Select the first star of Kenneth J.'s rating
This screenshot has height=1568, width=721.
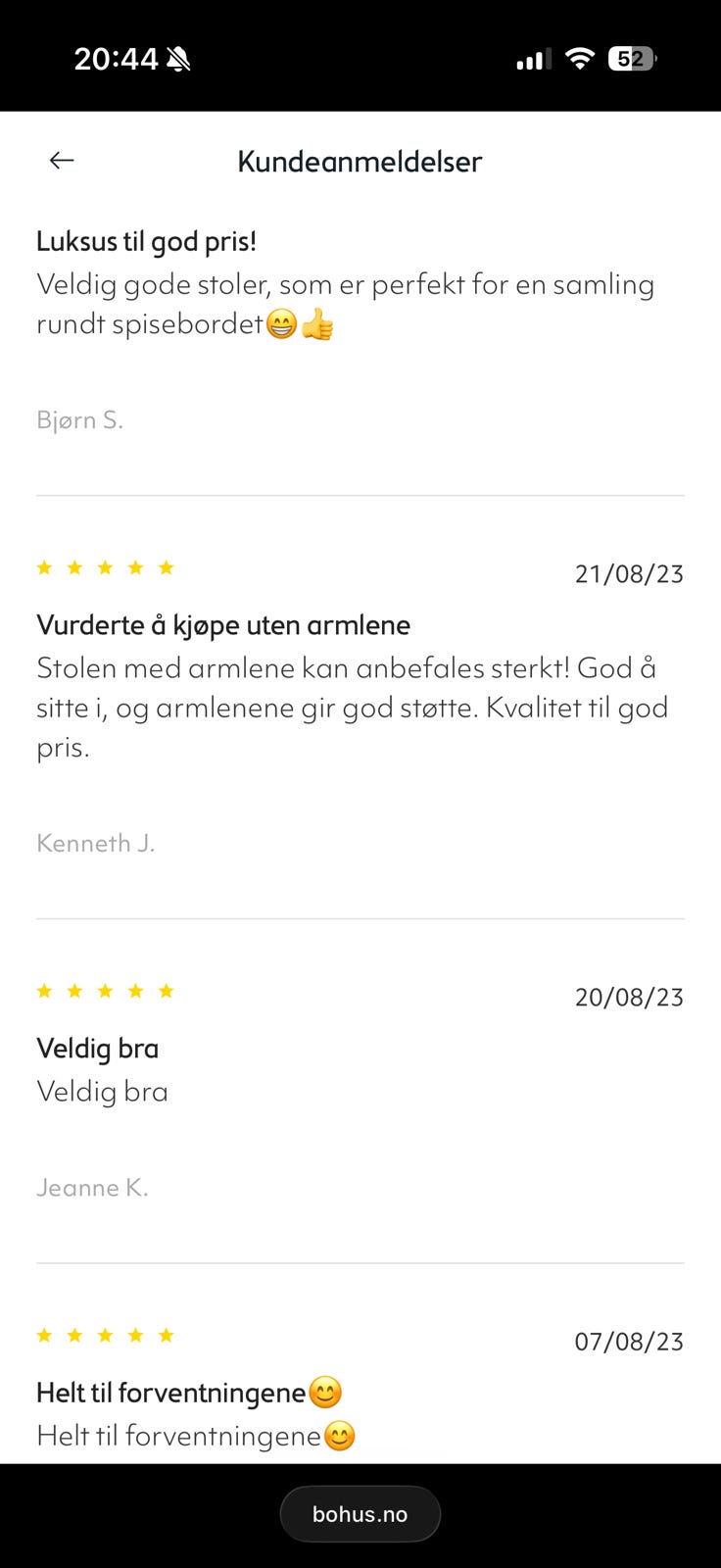[44, 566]
